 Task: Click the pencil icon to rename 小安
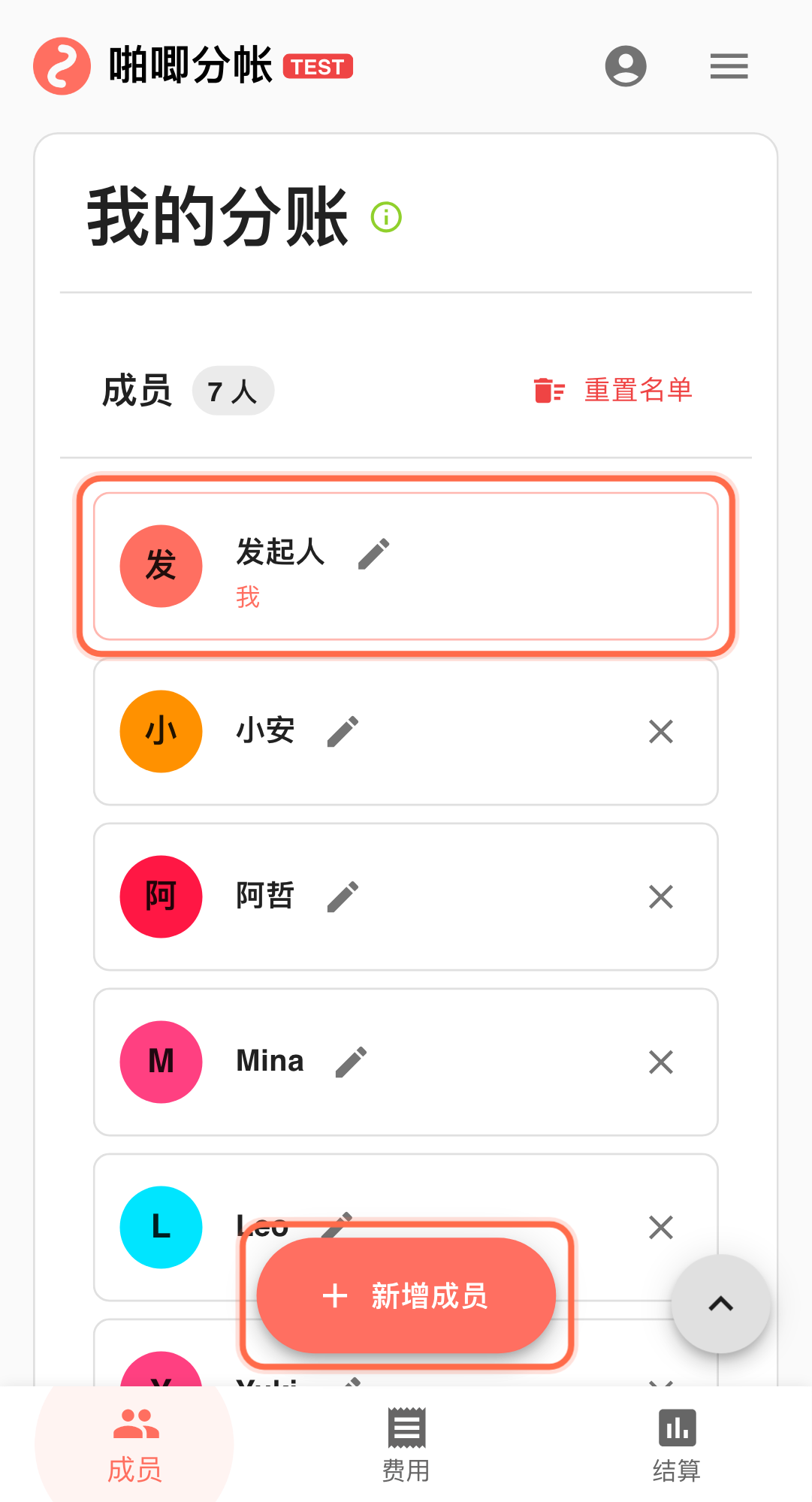coord(343,732)
